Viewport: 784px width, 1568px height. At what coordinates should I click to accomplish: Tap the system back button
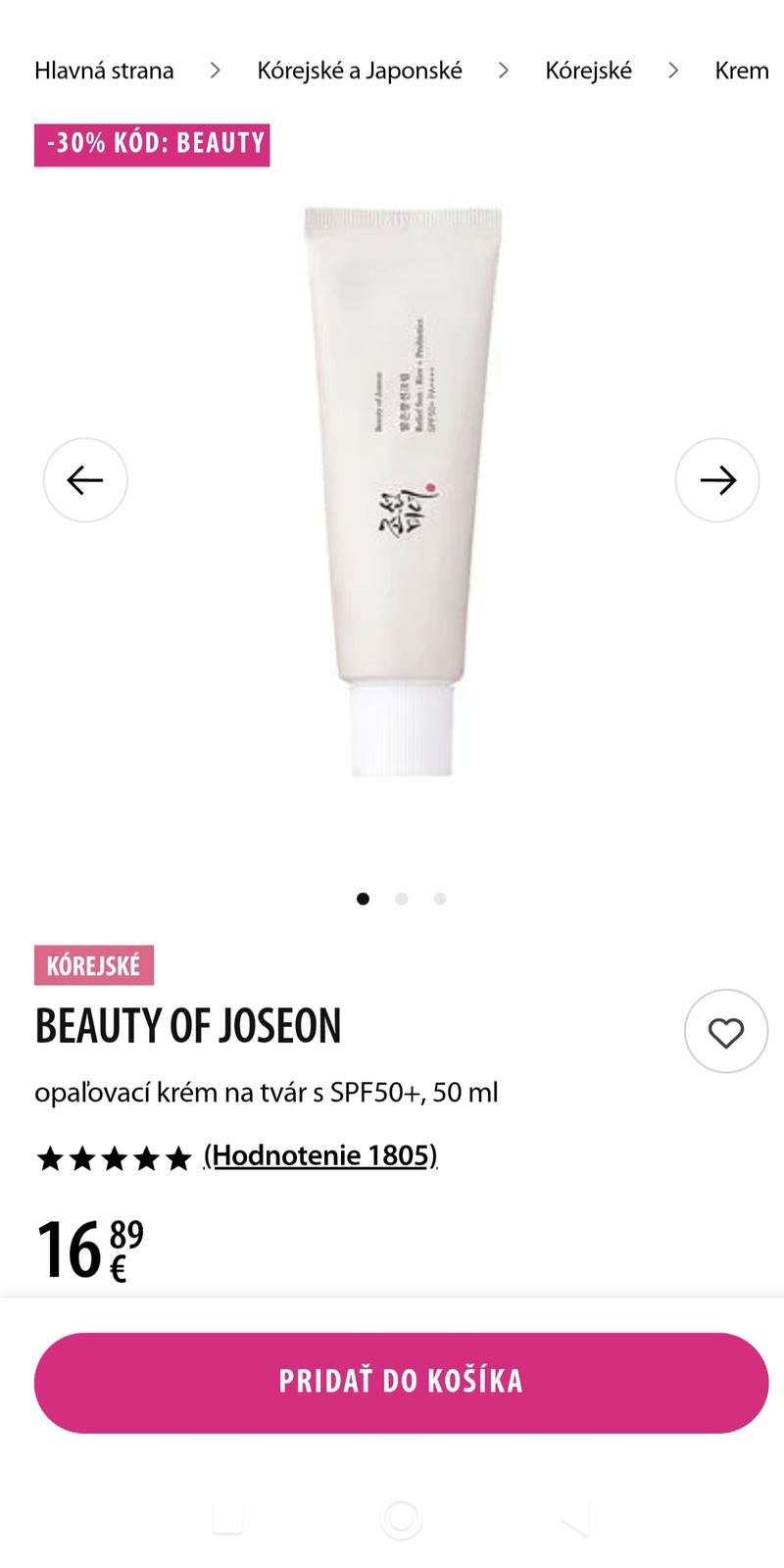(573, 1519)
